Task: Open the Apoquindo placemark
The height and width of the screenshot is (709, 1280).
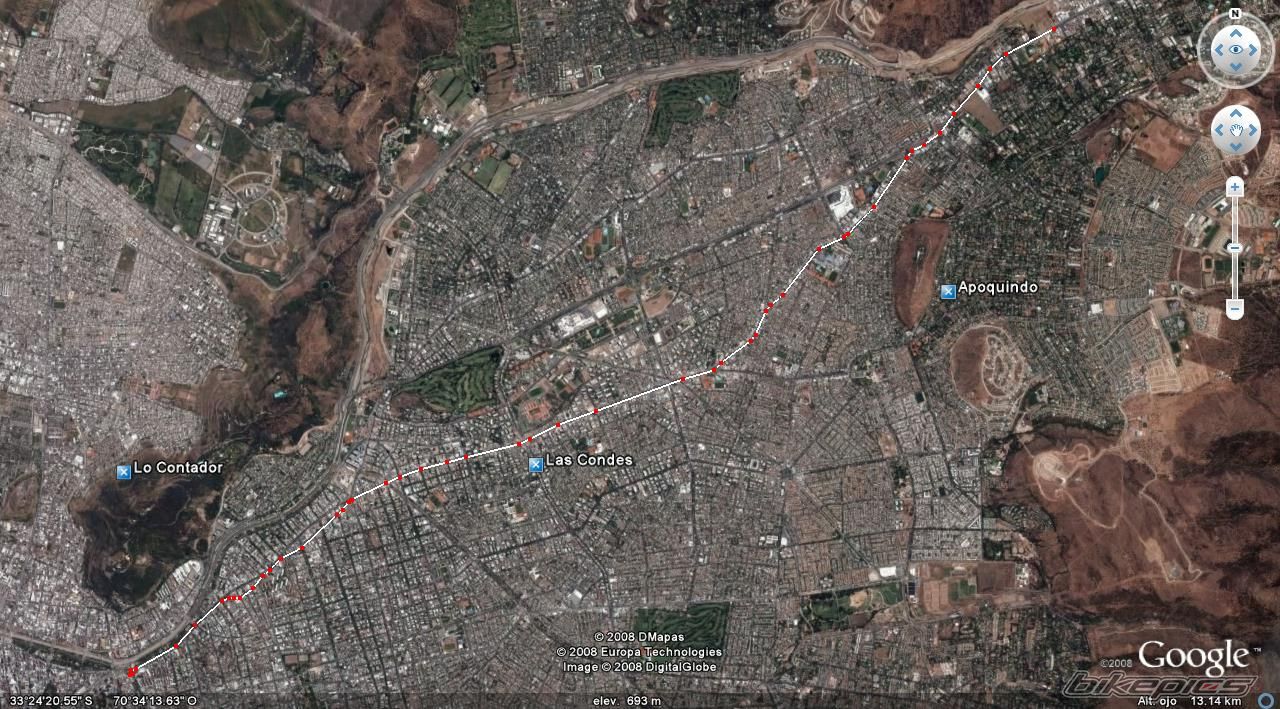Action: click(x=947, y=291)
